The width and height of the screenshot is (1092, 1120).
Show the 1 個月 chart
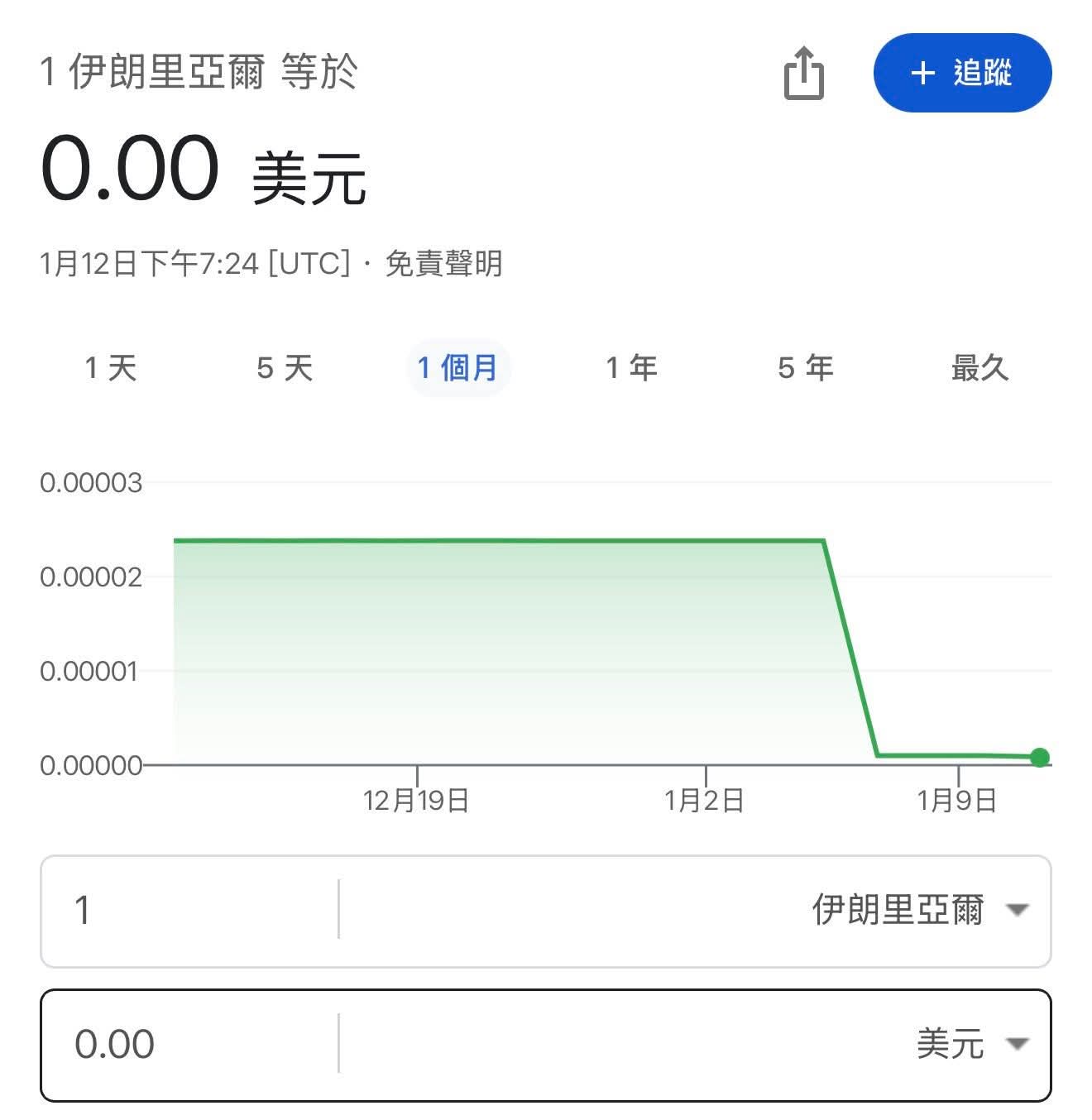click(x=457, y=367)
